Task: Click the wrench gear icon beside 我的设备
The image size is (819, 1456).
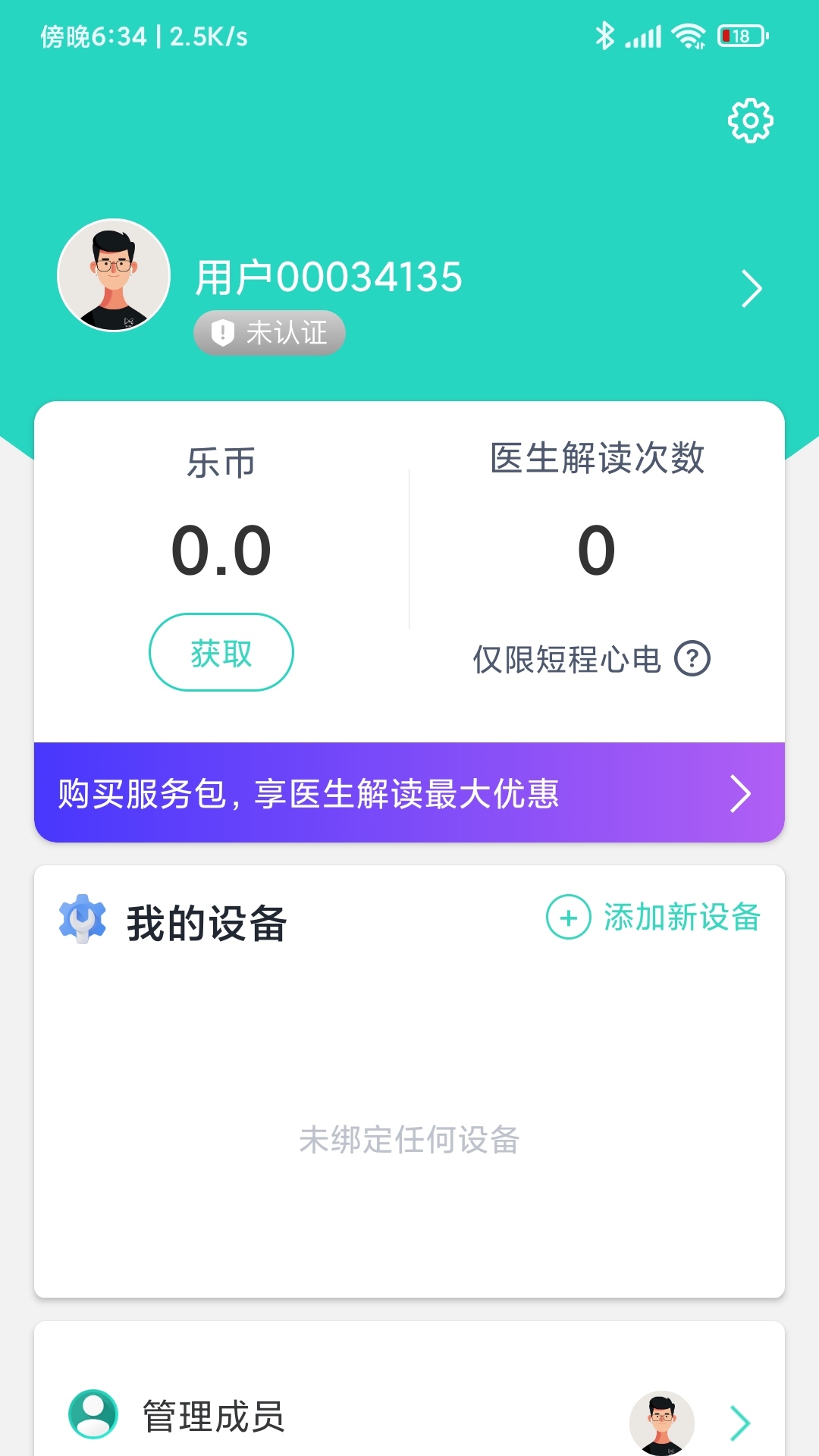Action: [x=85, y=919]
